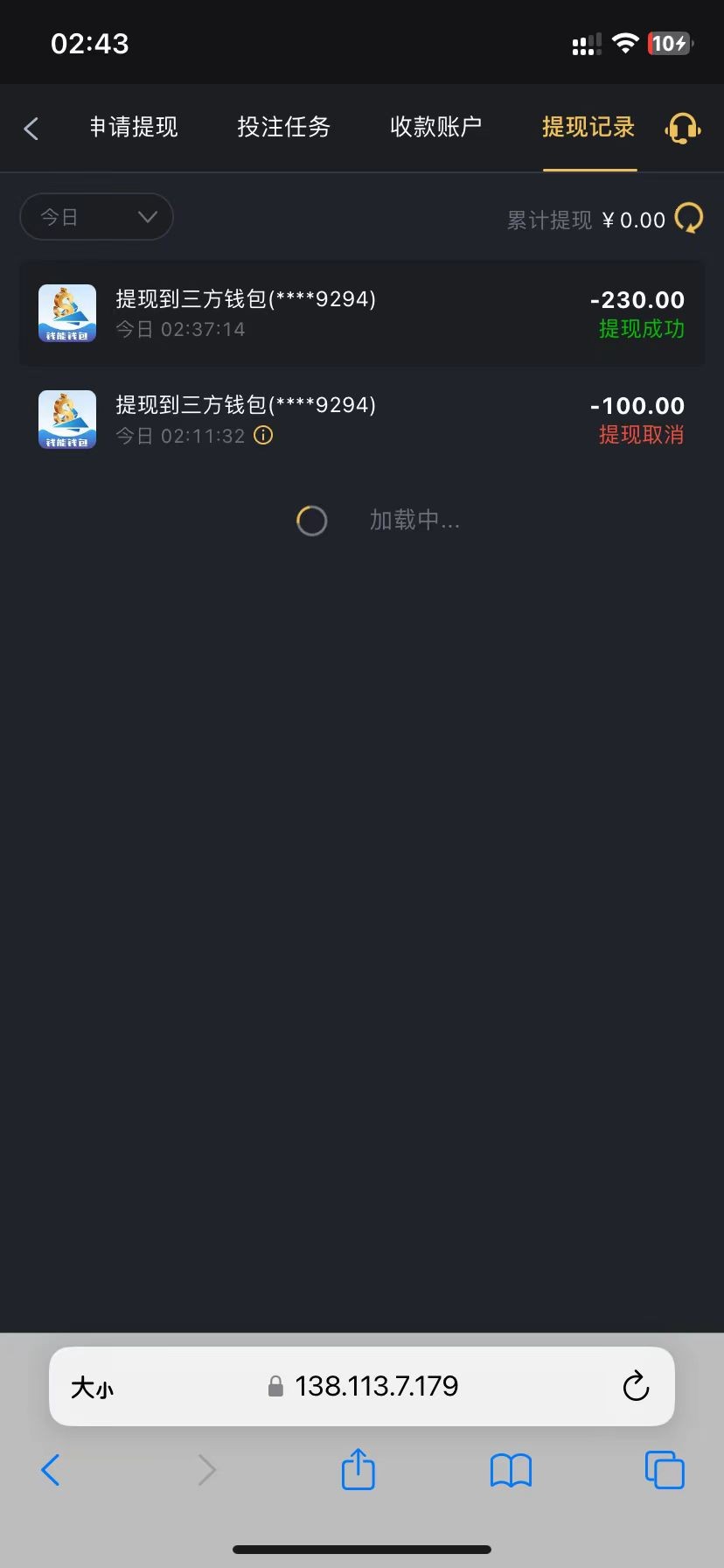
Task: Tap the address bar 138.113.7.179
Action: [376, 1386]
